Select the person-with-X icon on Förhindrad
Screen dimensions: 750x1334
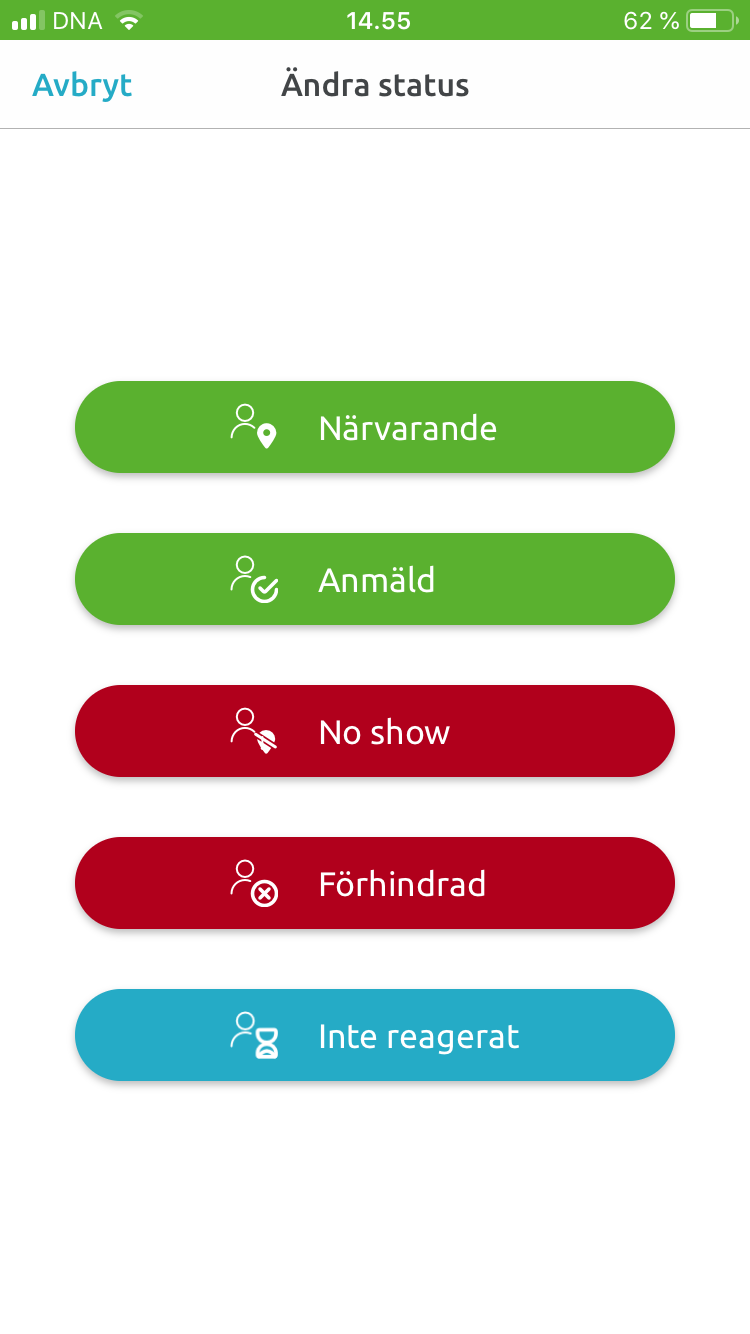(x=252, y=883)
